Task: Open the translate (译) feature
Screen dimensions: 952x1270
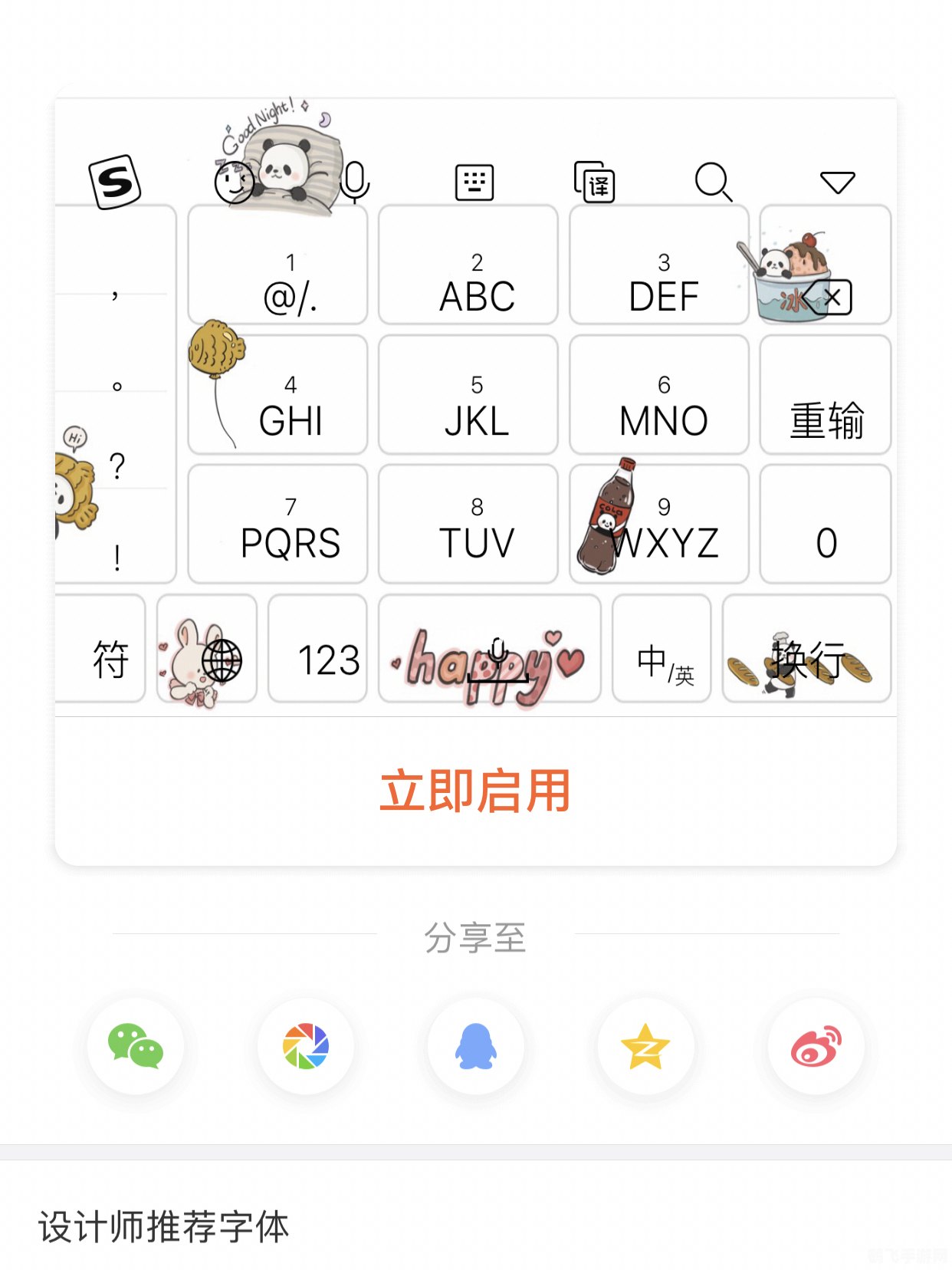Action: (x=596, y=182)
